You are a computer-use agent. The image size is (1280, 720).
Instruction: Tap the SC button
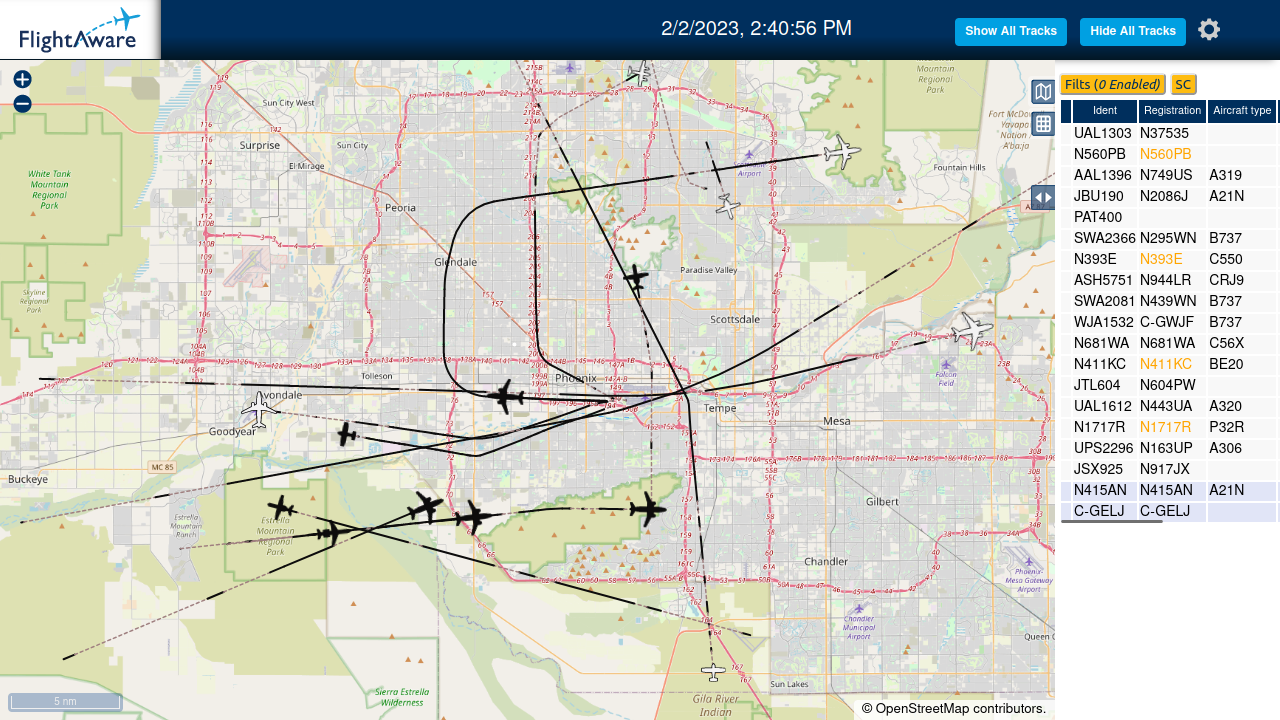click(x=1184, y=85)
